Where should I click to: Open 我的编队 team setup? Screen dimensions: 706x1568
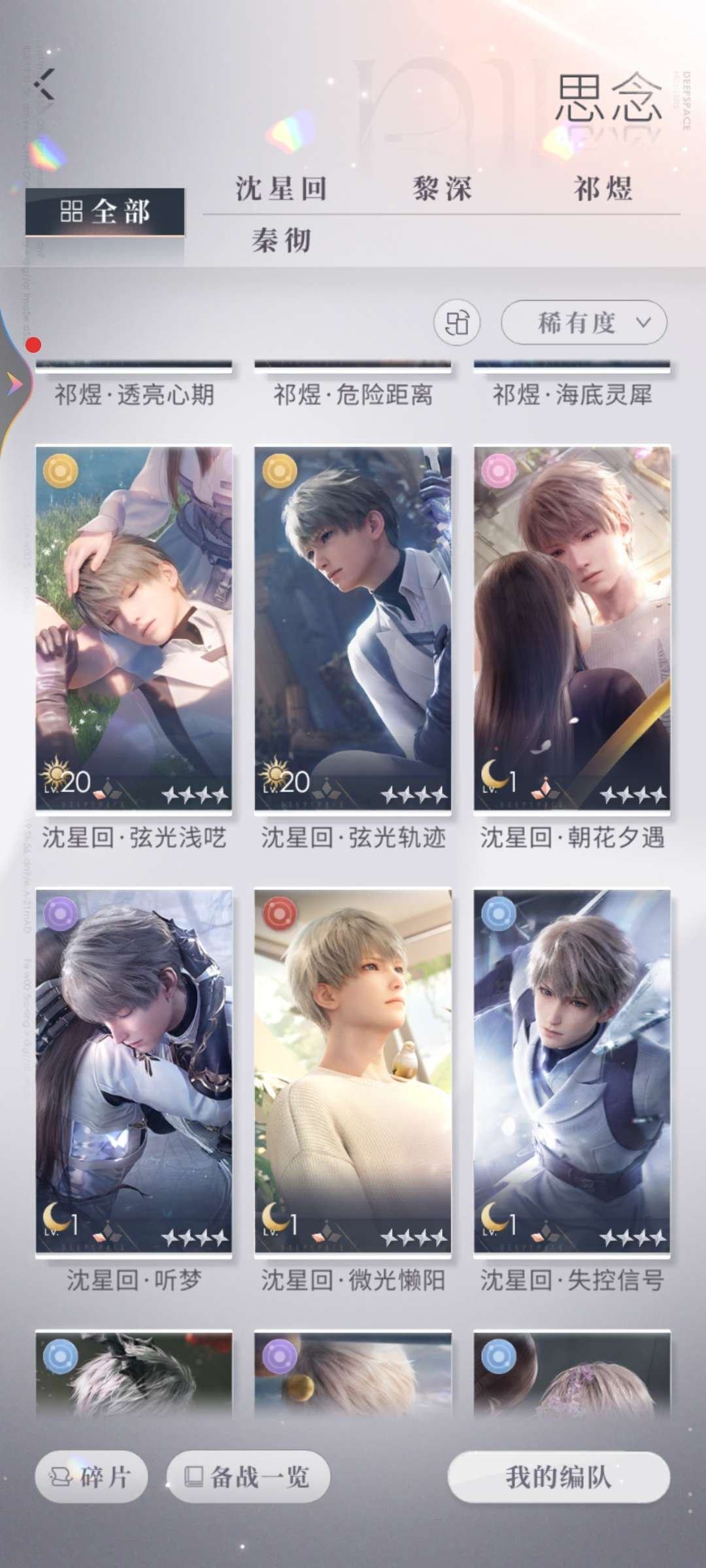click(558, 1477)
